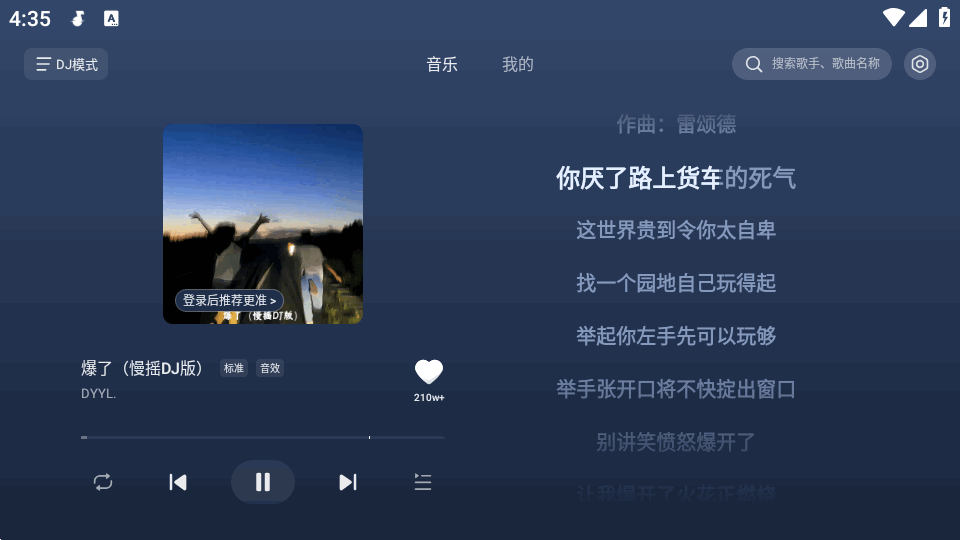Switch to the 我的 tab

[518, 64]
